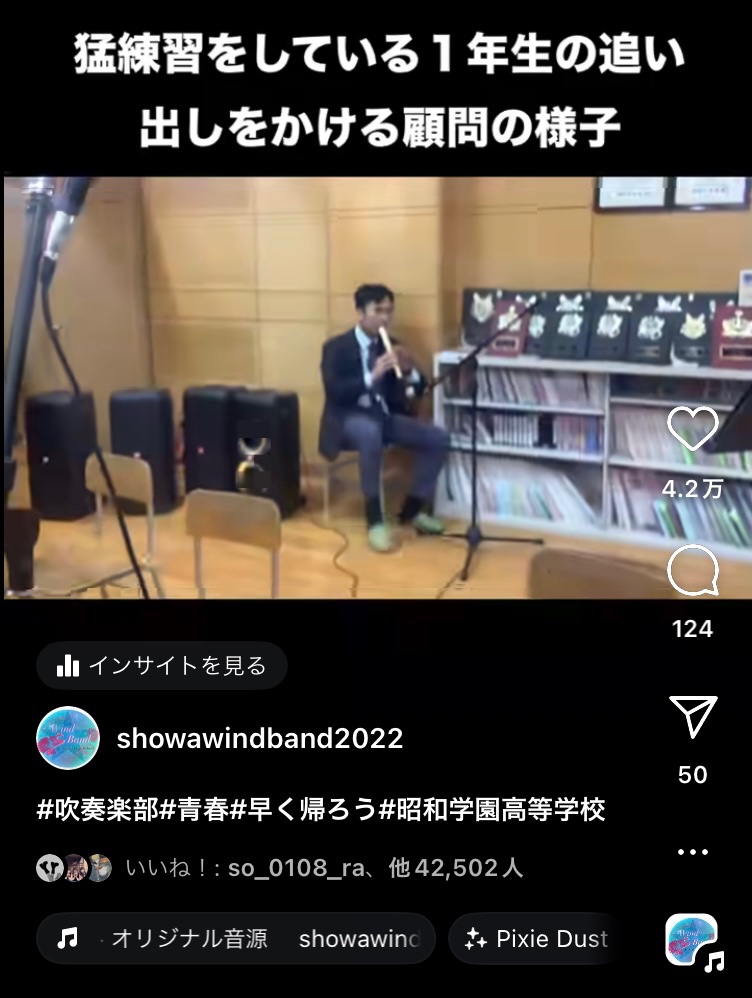The image size is (752, 998).
Task: Share this reel via the paper plane icon
Action: (693, 716)
